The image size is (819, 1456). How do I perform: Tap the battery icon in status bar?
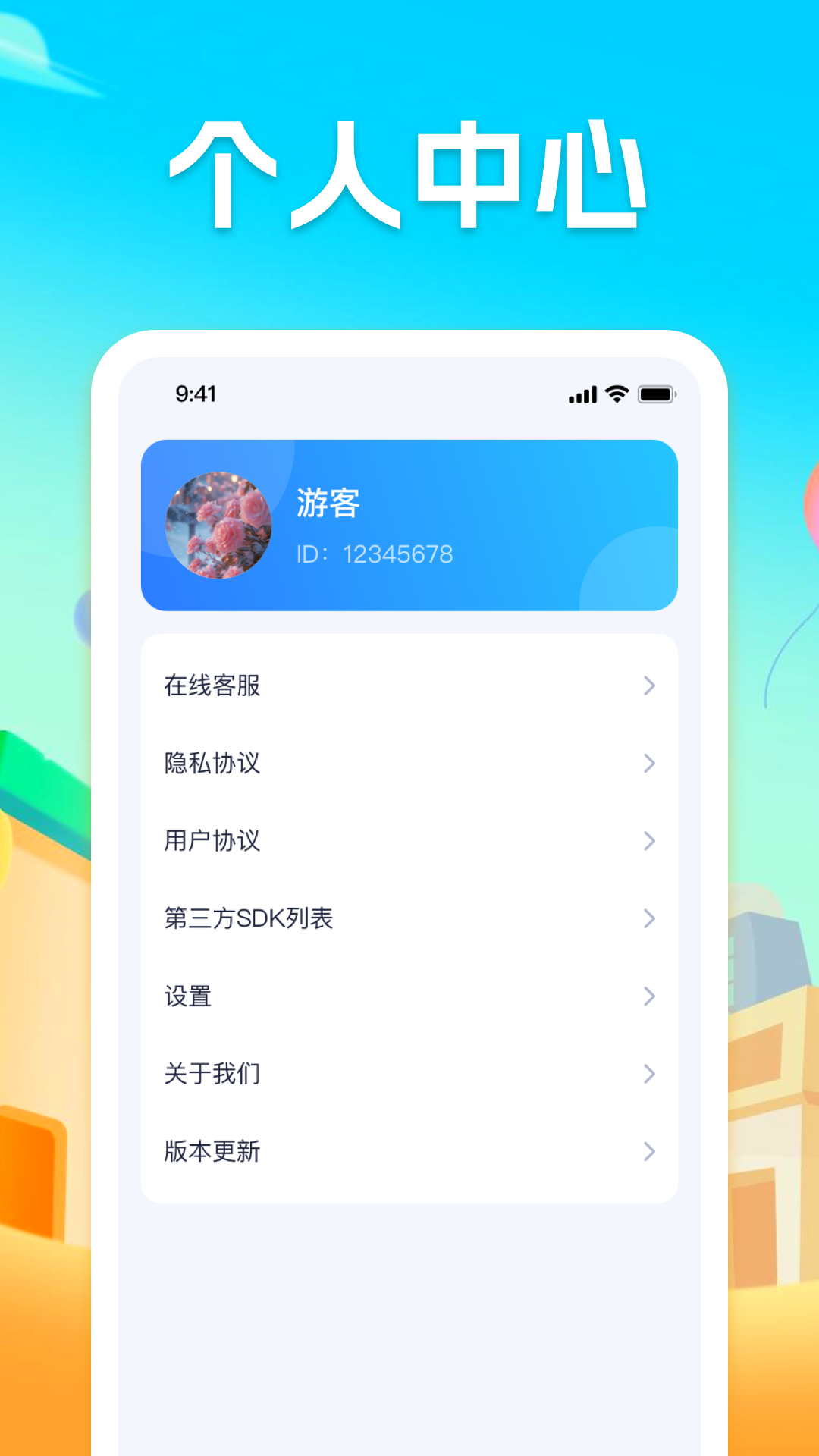[655, 394]
